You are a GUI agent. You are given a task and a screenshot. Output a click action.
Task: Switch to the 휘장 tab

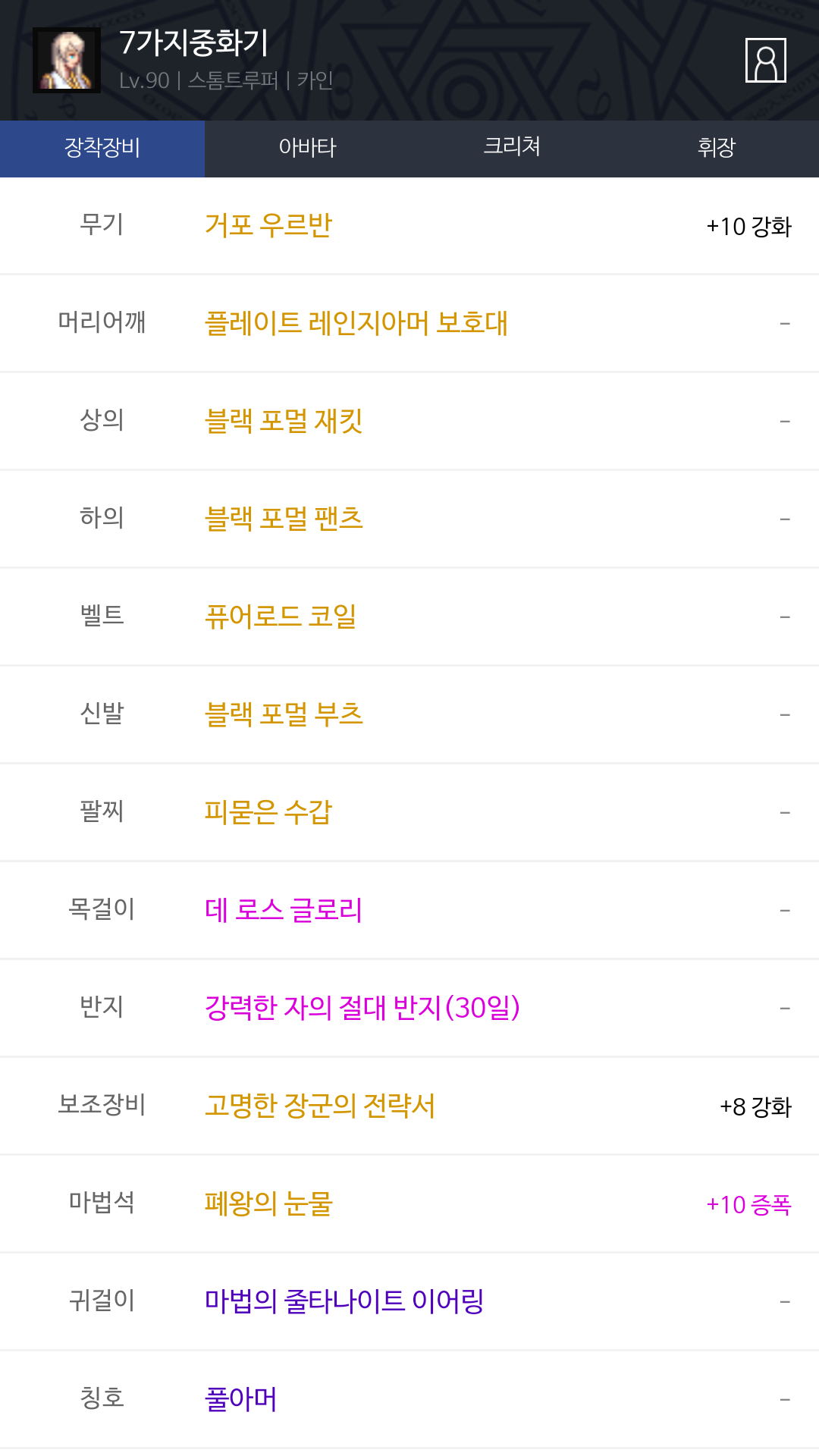click(717, 149)
